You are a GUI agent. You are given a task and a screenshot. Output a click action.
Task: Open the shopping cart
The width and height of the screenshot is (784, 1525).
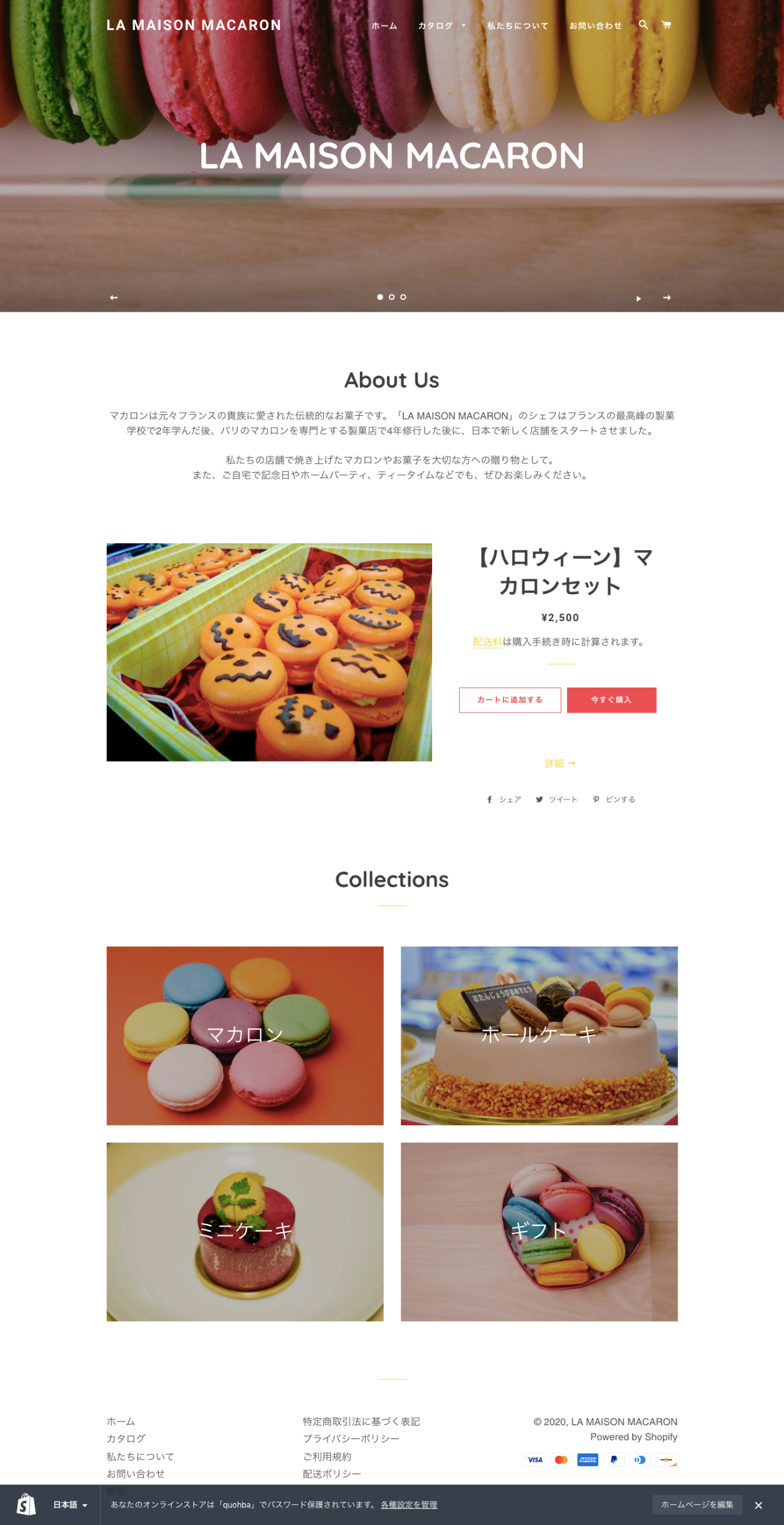coord(666,25)
